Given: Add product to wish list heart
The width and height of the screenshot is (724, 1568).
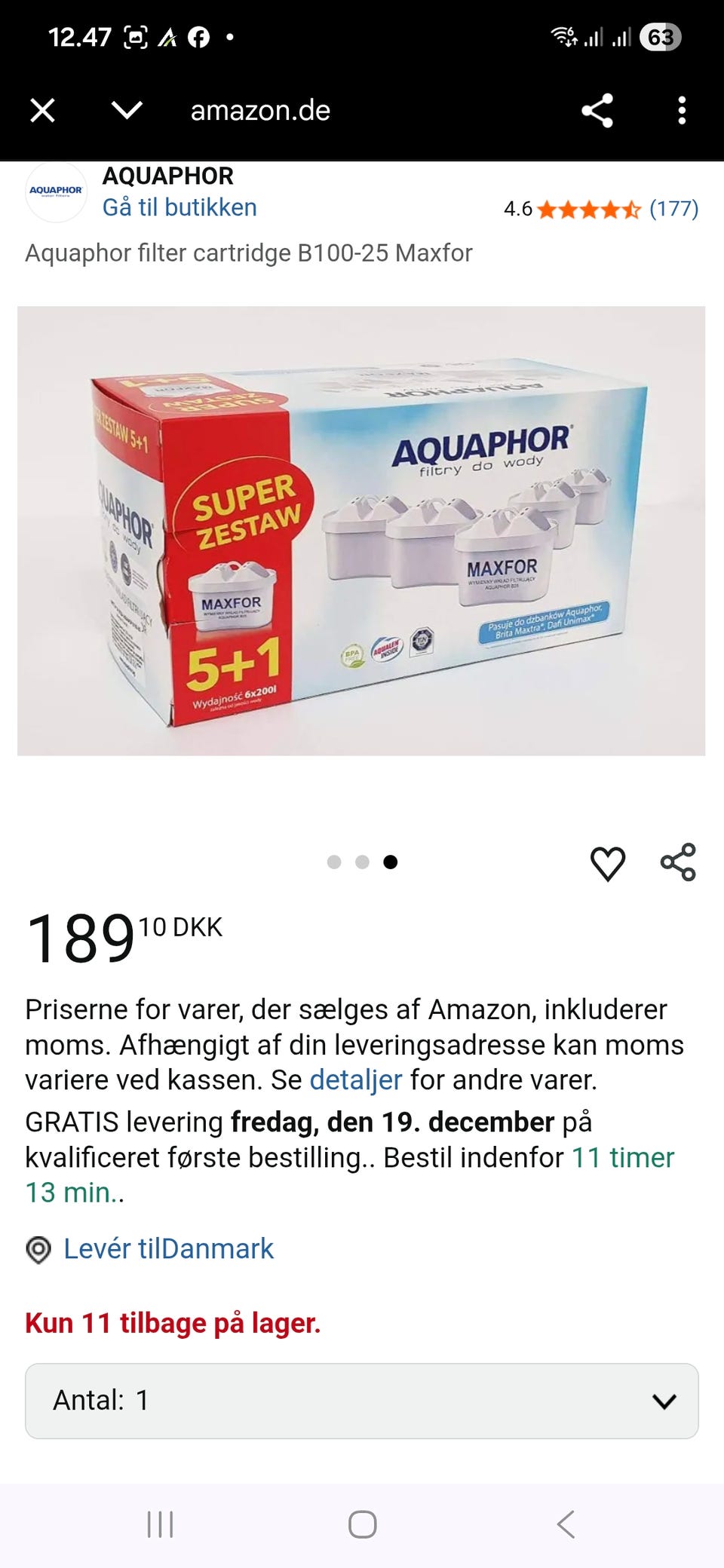Looking at the screenshot, I should click(x=607, y=863).
